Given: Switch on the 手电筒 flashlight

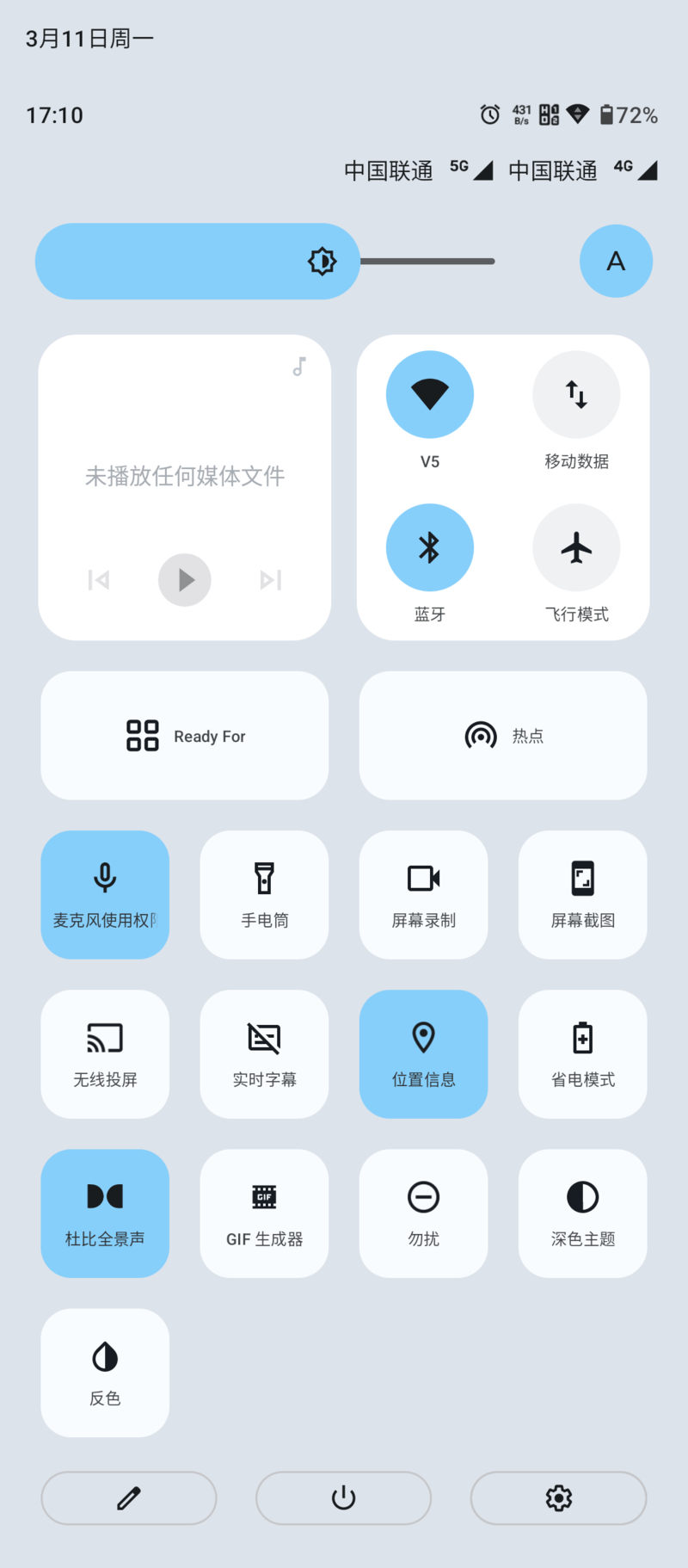Looking at the screenshot, I should pyautogui.click(x=264, y=894).
